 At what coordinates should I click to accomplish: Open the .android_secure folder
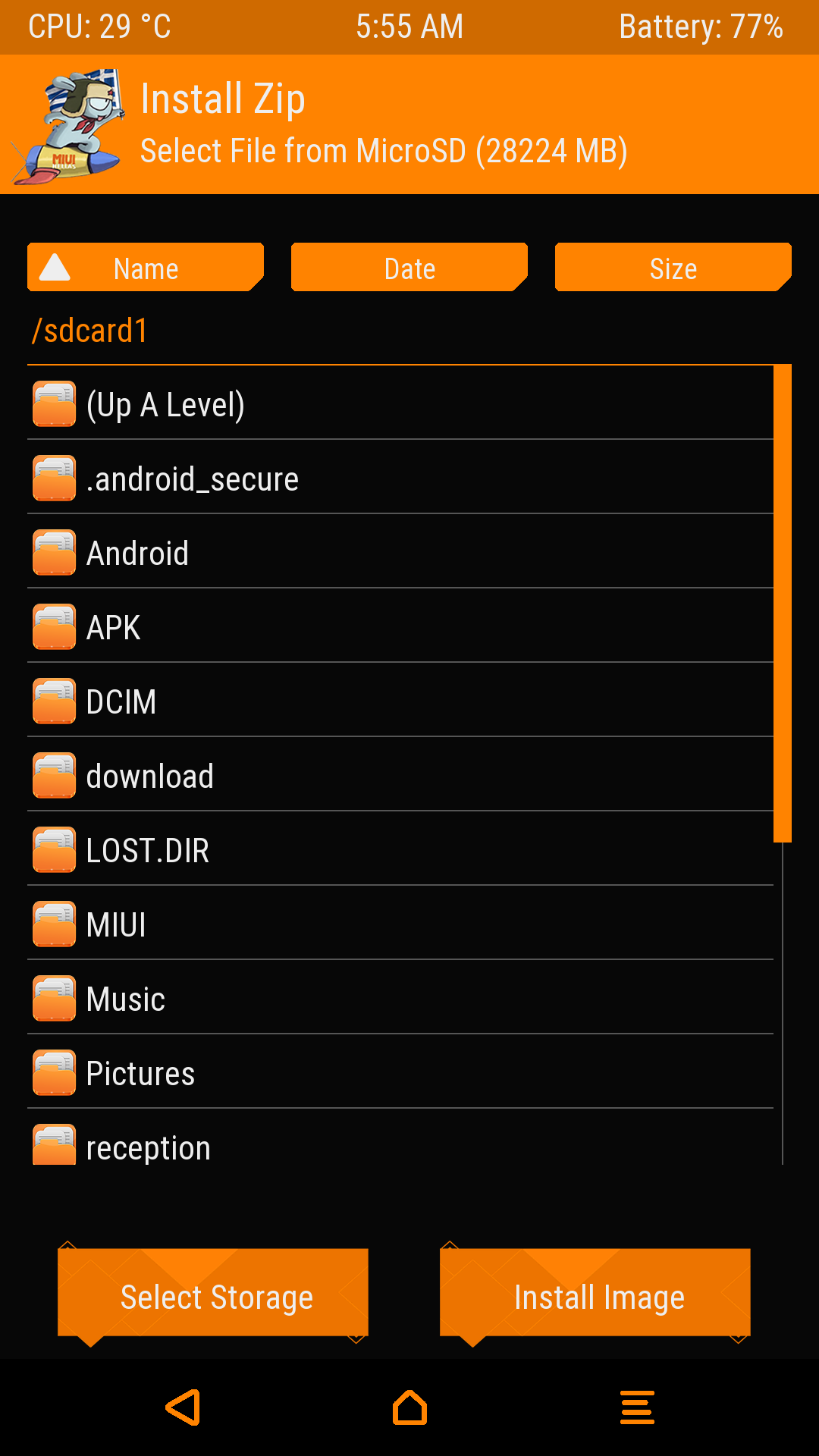point(193,479)
